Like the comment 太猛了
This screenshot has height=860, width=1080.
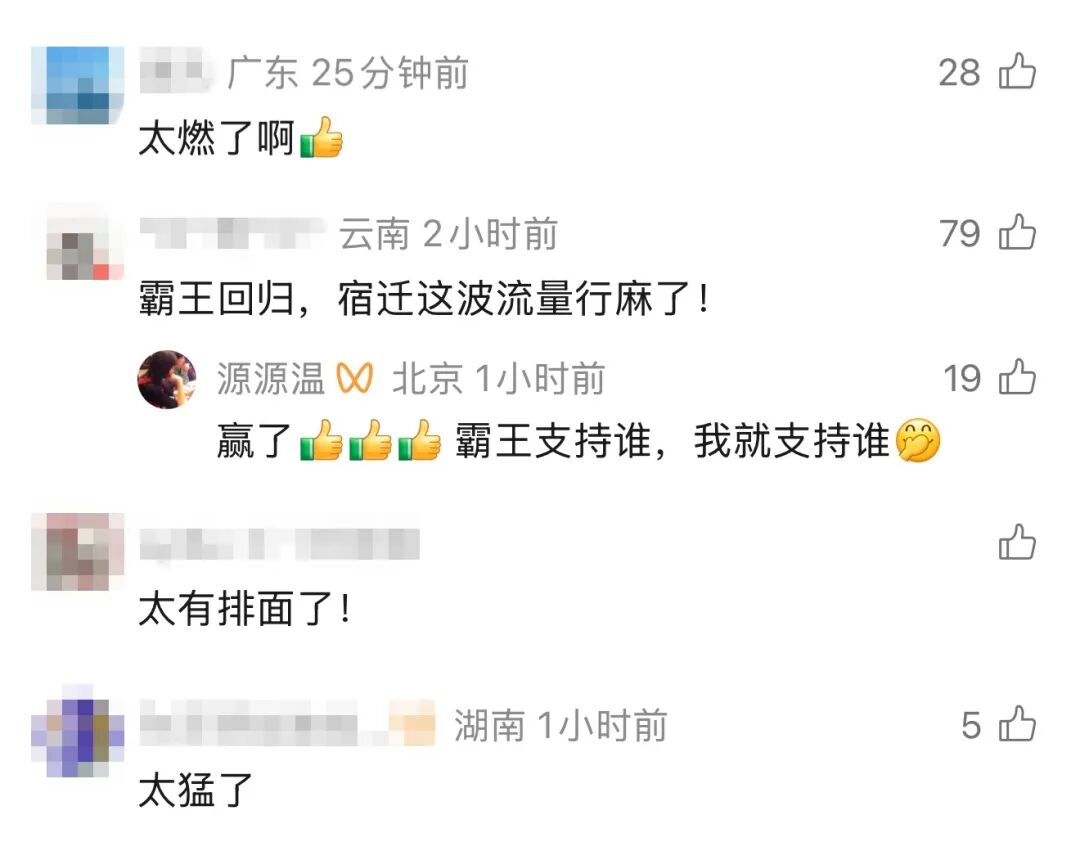(1017, 725)
